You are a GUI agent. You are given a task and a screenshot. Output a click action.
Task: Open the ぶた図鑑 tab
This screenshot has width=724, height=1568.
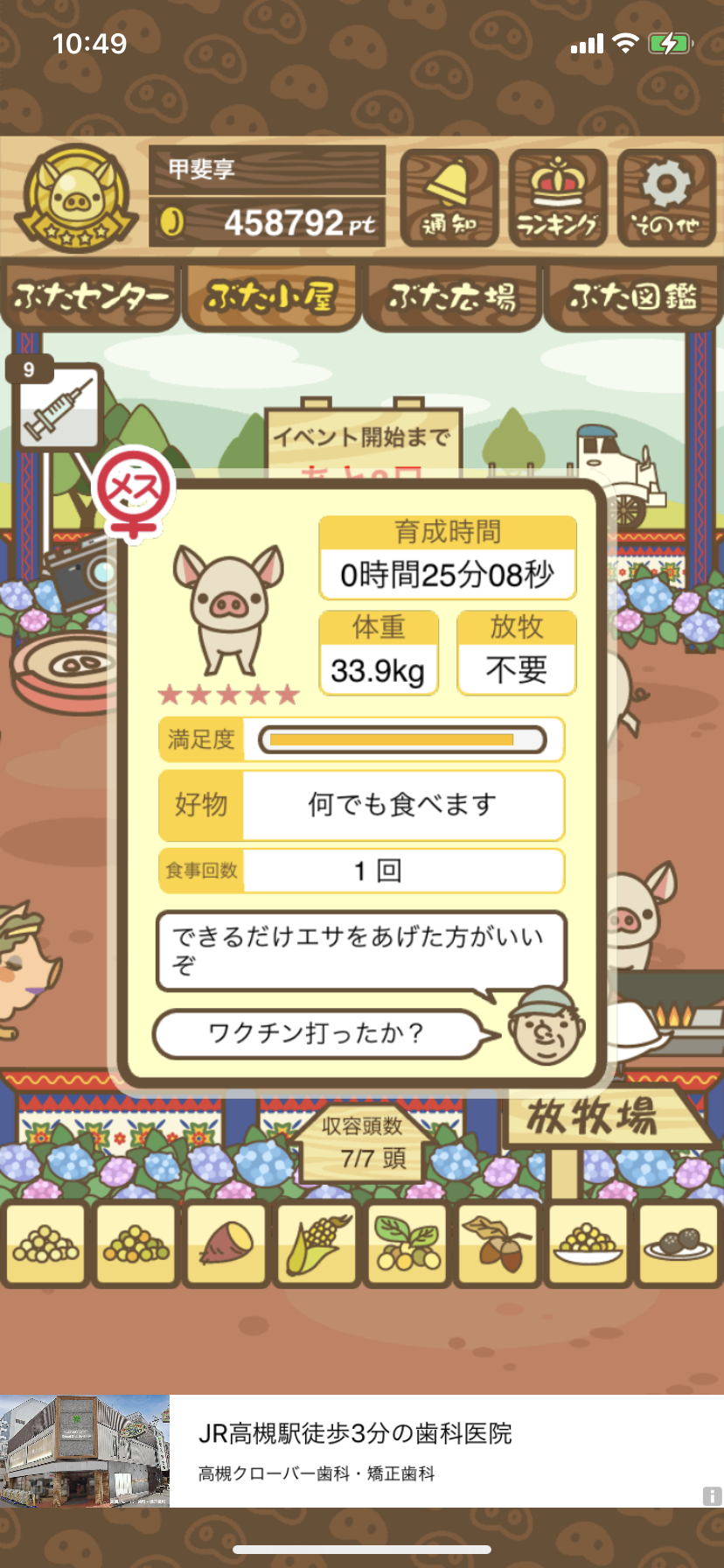point(633,297)
